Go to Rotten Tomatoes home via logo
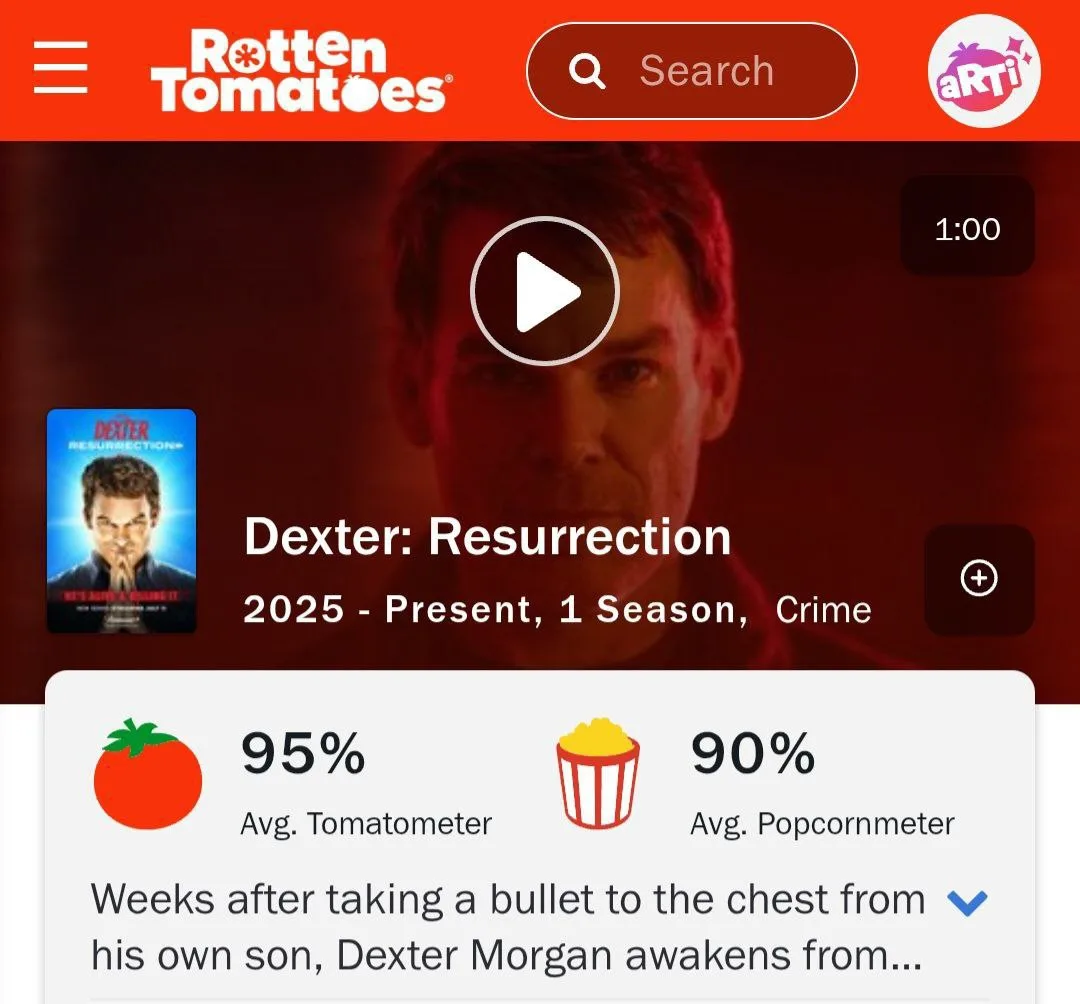The height and width of the screenshot is (1004, 1080). [300, 71]
